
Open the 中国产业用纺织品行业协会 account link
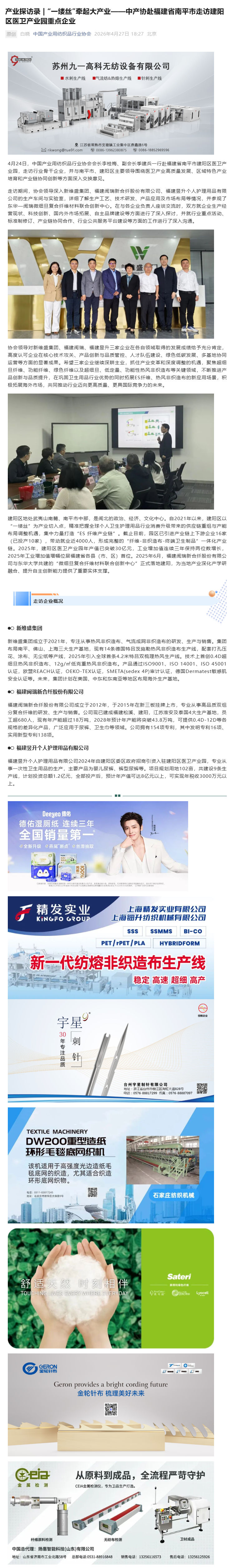61,34
